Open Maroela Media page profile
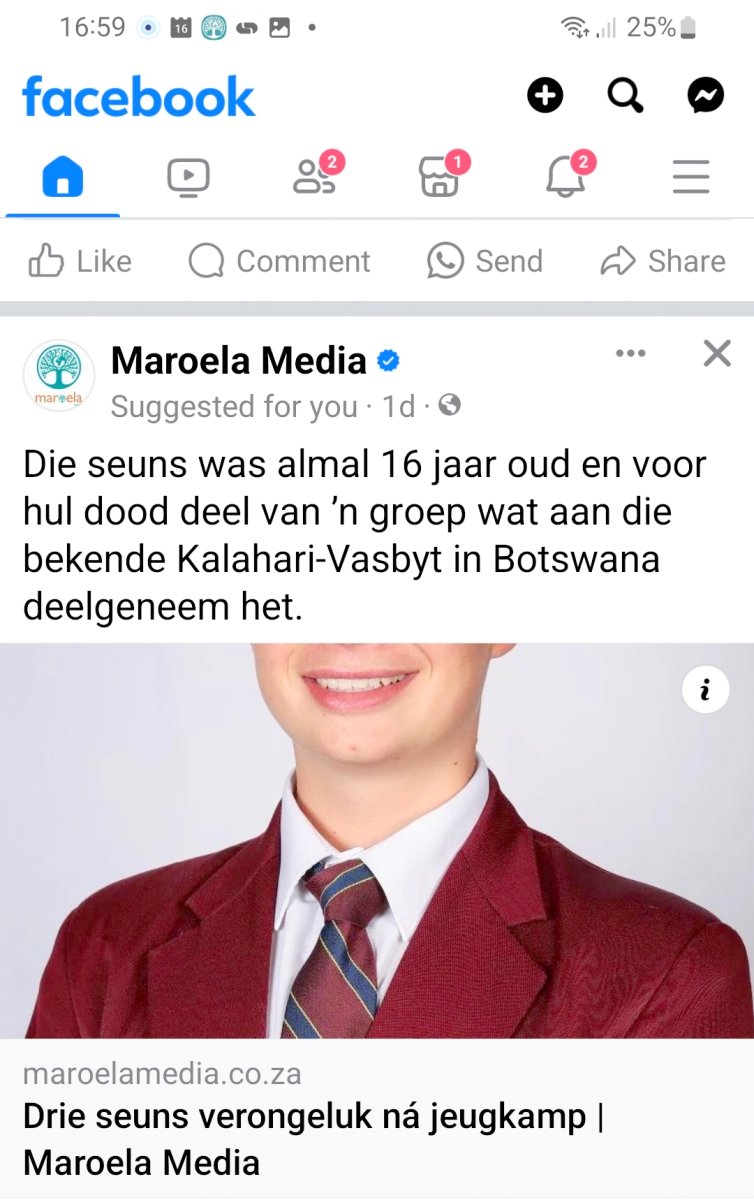754x1200 pixels. click(x=238, y=361)
